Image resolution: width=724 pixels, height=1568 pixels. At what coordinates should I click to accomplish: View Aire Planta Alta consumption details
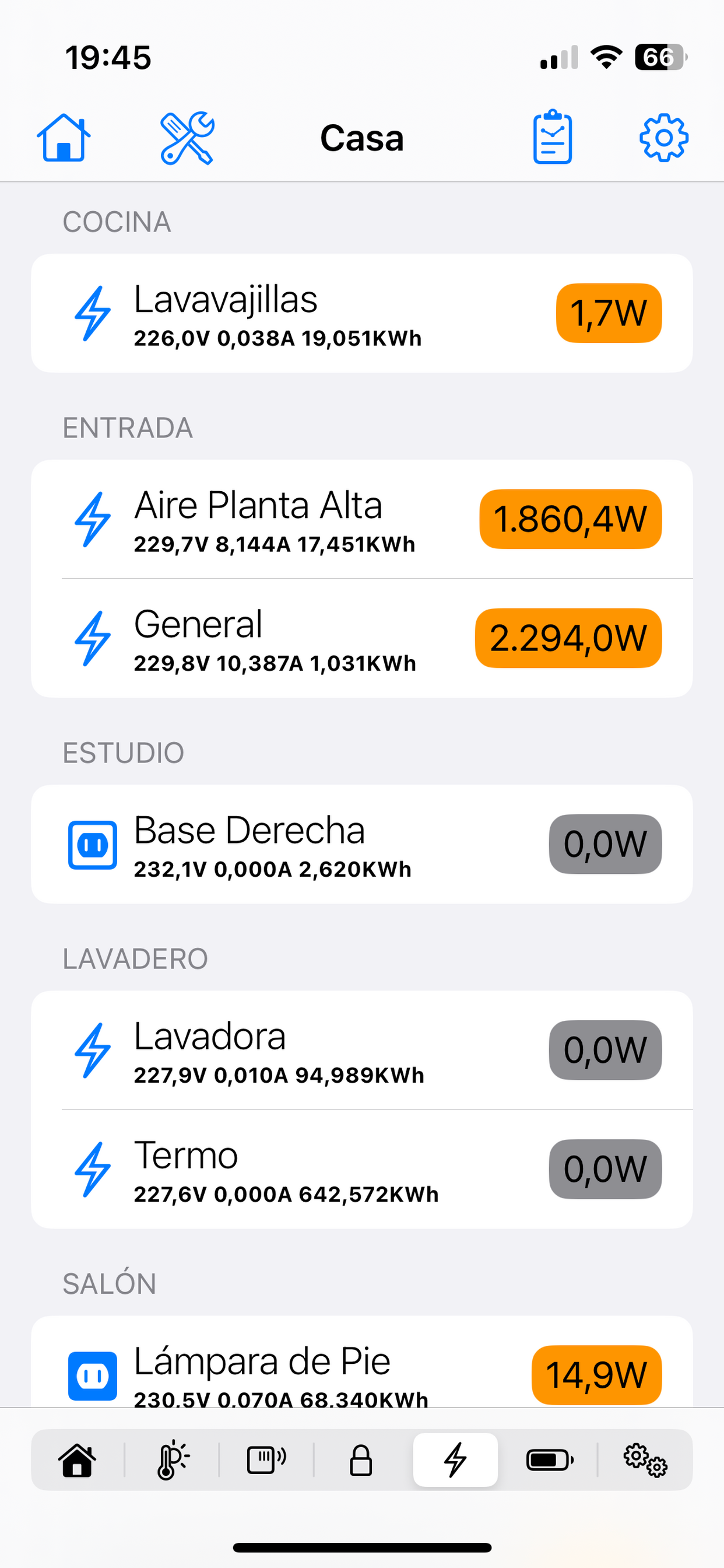click(x=361, y=519)
